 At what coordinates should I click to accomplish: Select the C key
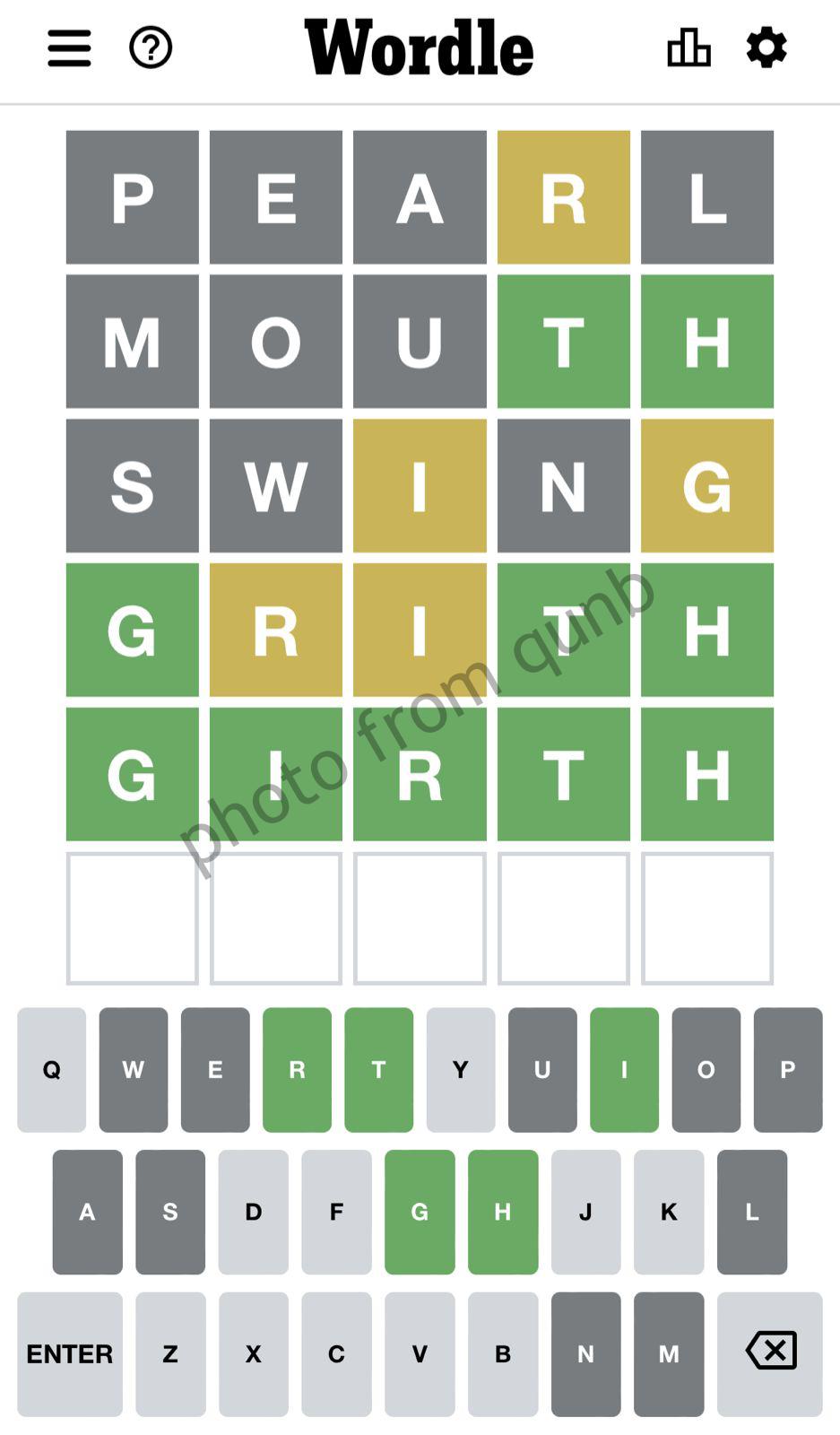point(336,1353)
